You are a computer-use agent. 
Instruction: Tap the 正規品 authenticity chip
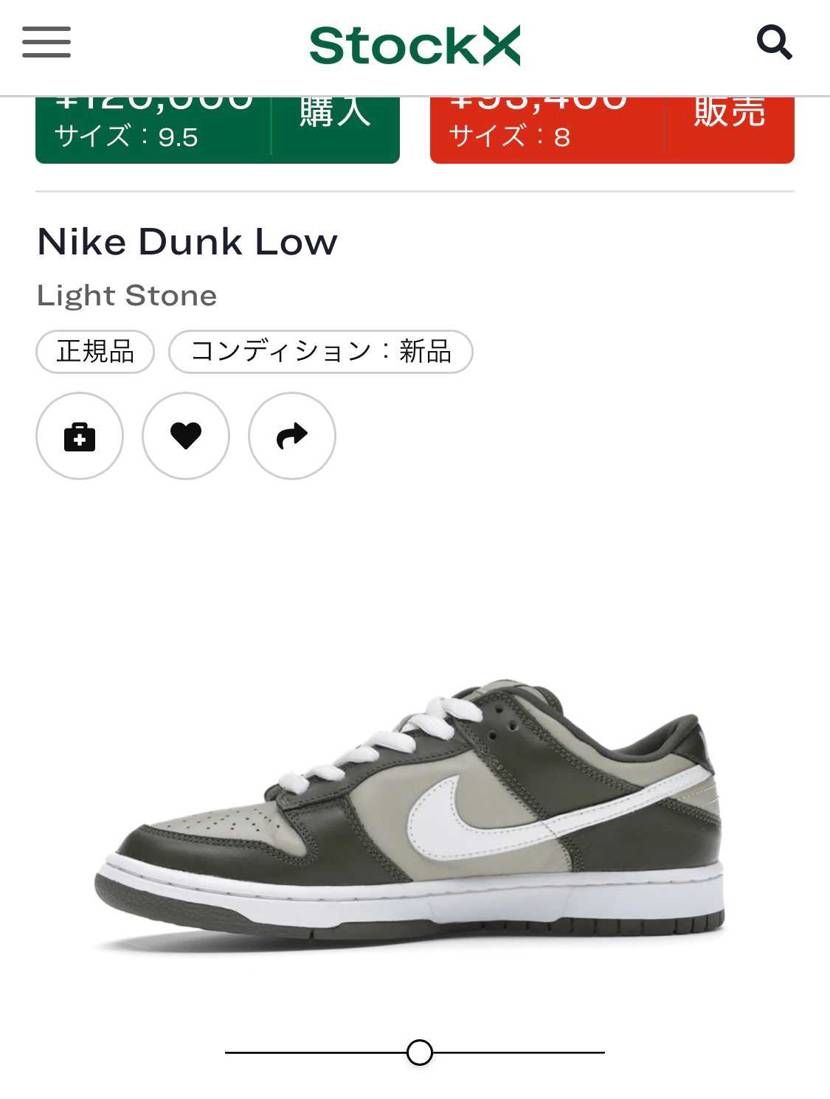click(x=95, y=352)
